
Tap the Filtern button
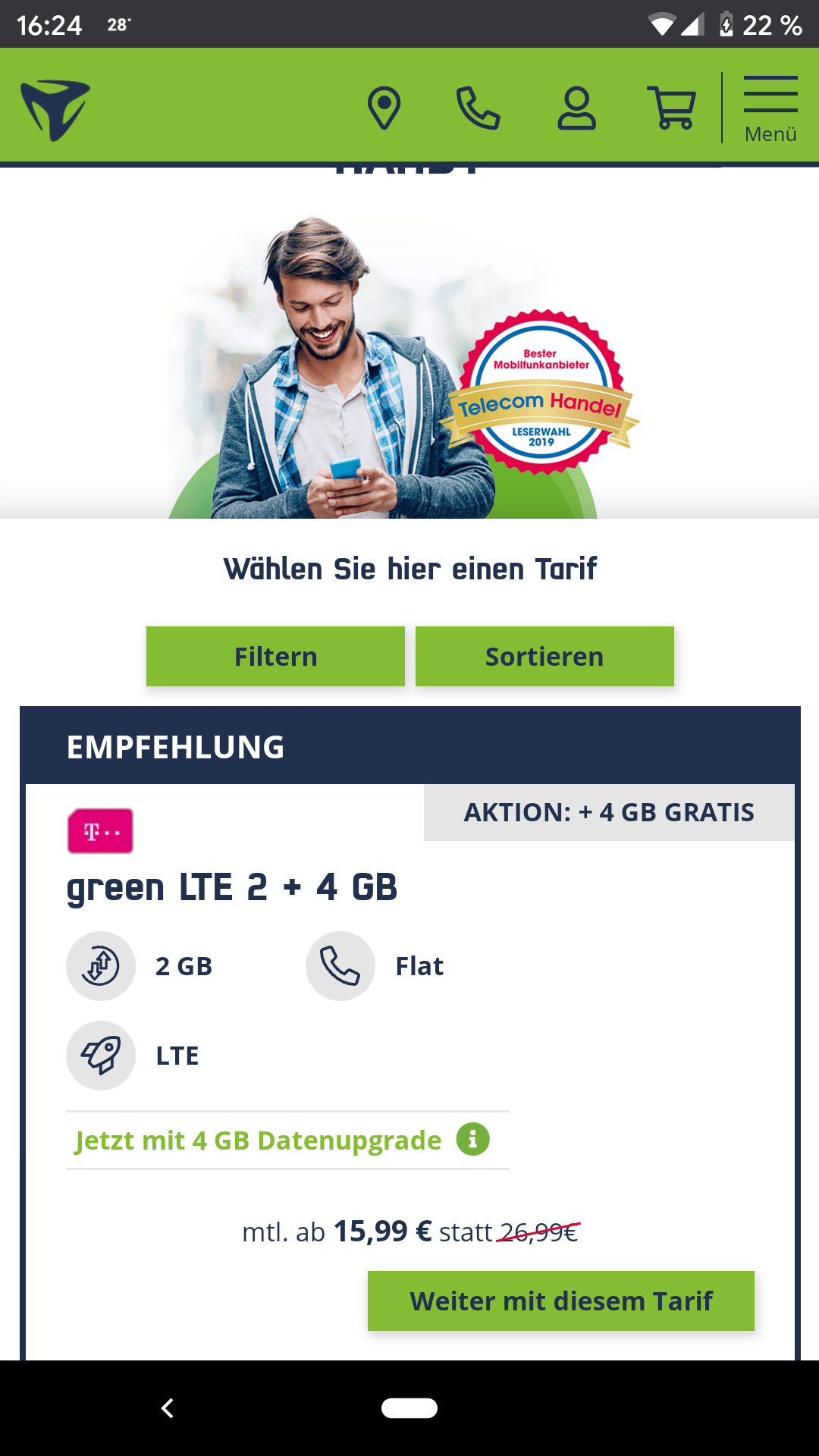(275, 656)
